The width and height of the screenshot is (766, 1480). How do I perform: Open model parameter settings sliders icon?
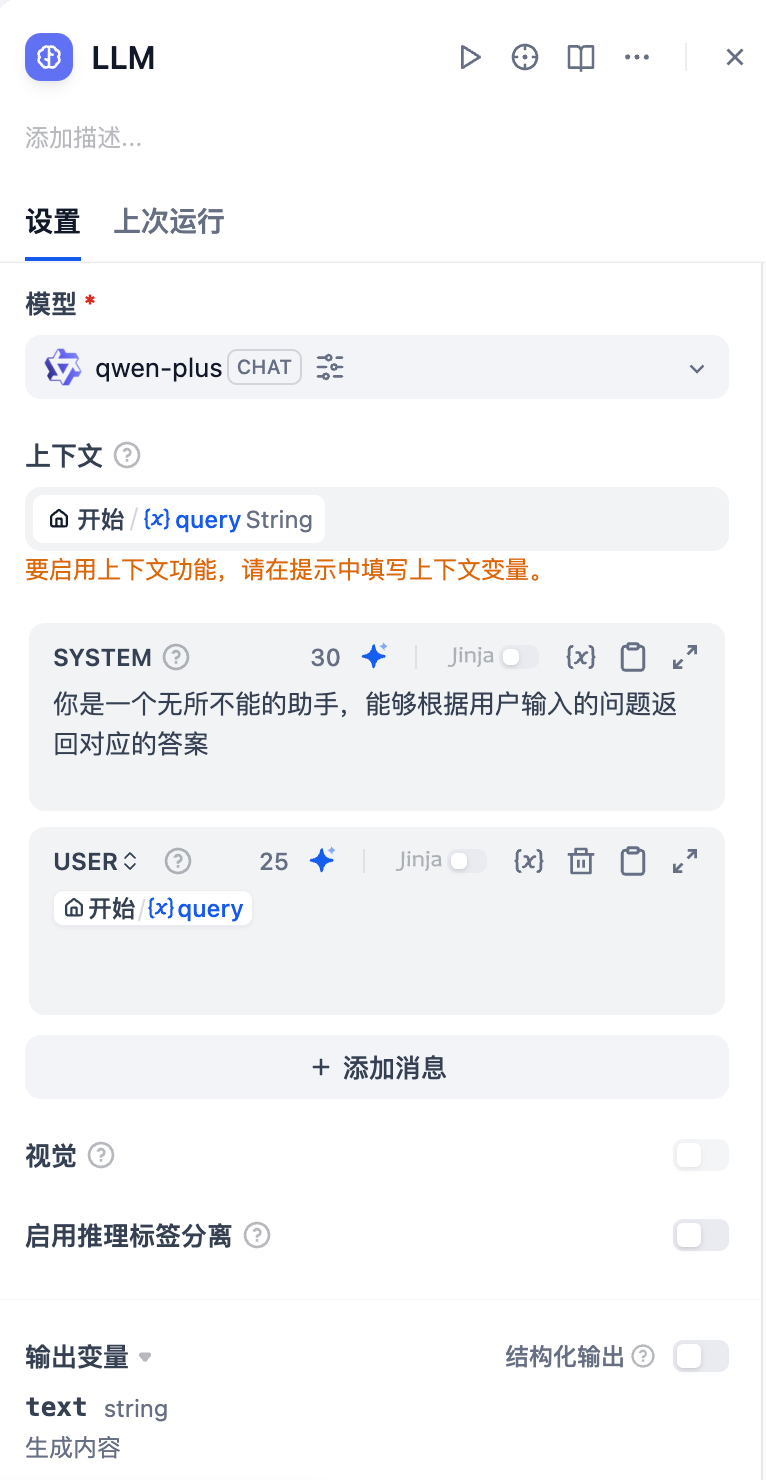tap(330, 368)
